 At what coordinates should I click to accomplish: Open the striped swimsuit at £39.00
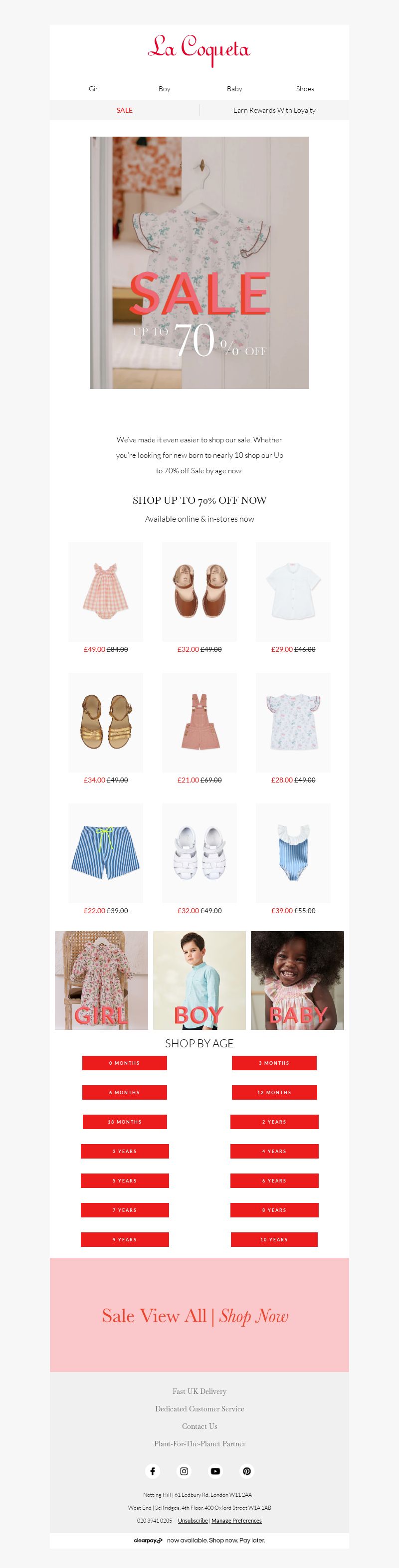pos(293,853)
